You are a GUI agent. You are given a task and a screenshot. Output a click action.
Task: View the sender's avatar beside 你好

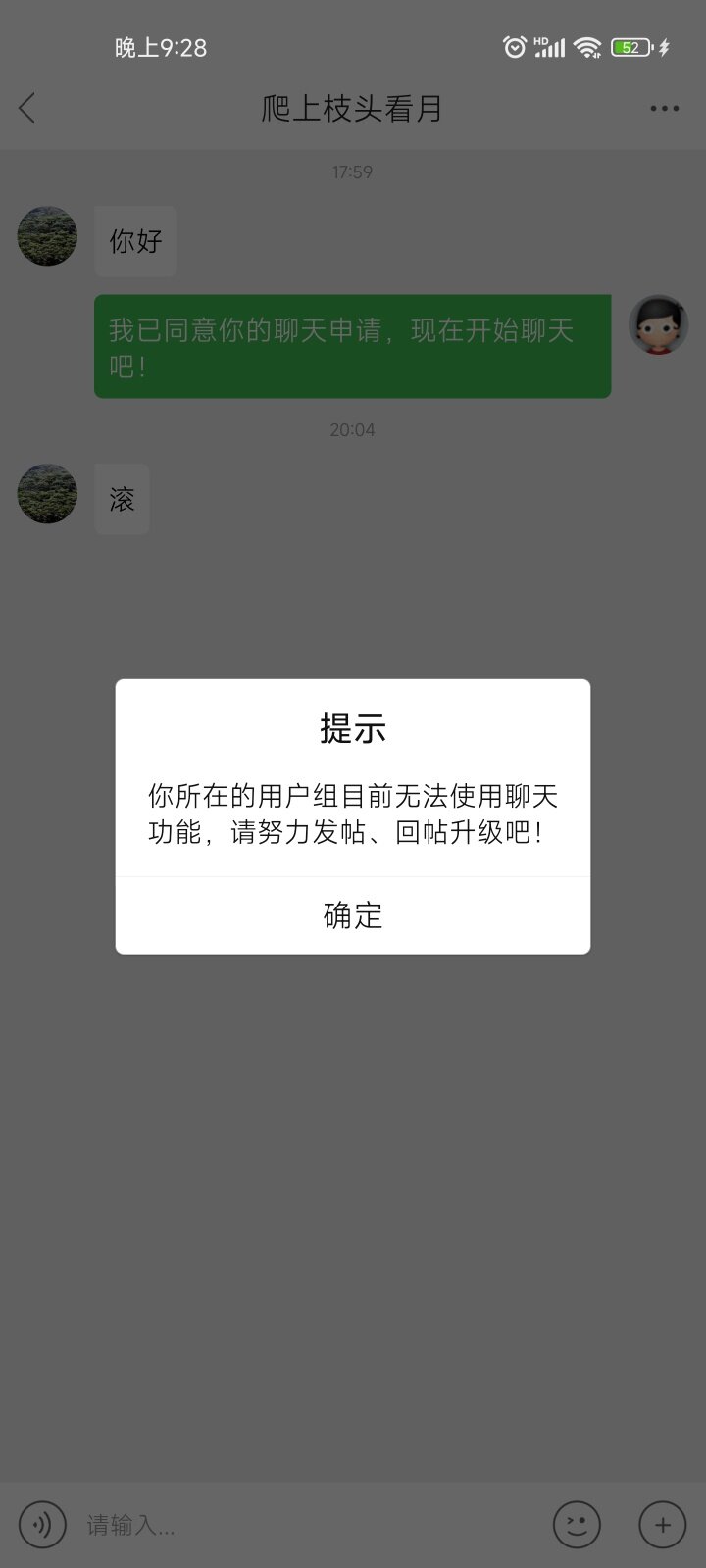pyautogui.click(x=47, y=236)
